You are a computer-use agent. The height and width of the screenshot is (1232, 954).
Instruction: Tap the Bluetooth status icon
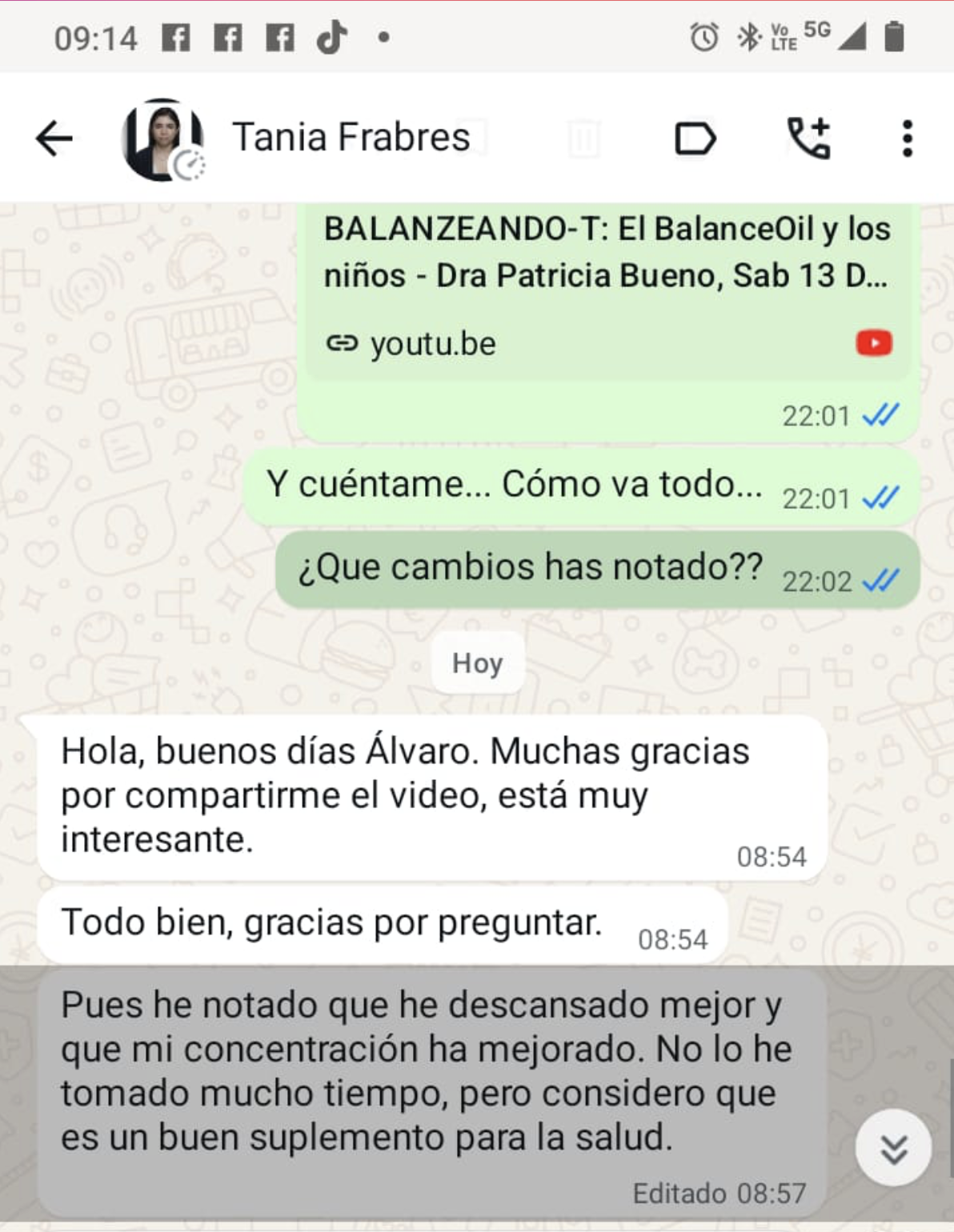(749, 35)
